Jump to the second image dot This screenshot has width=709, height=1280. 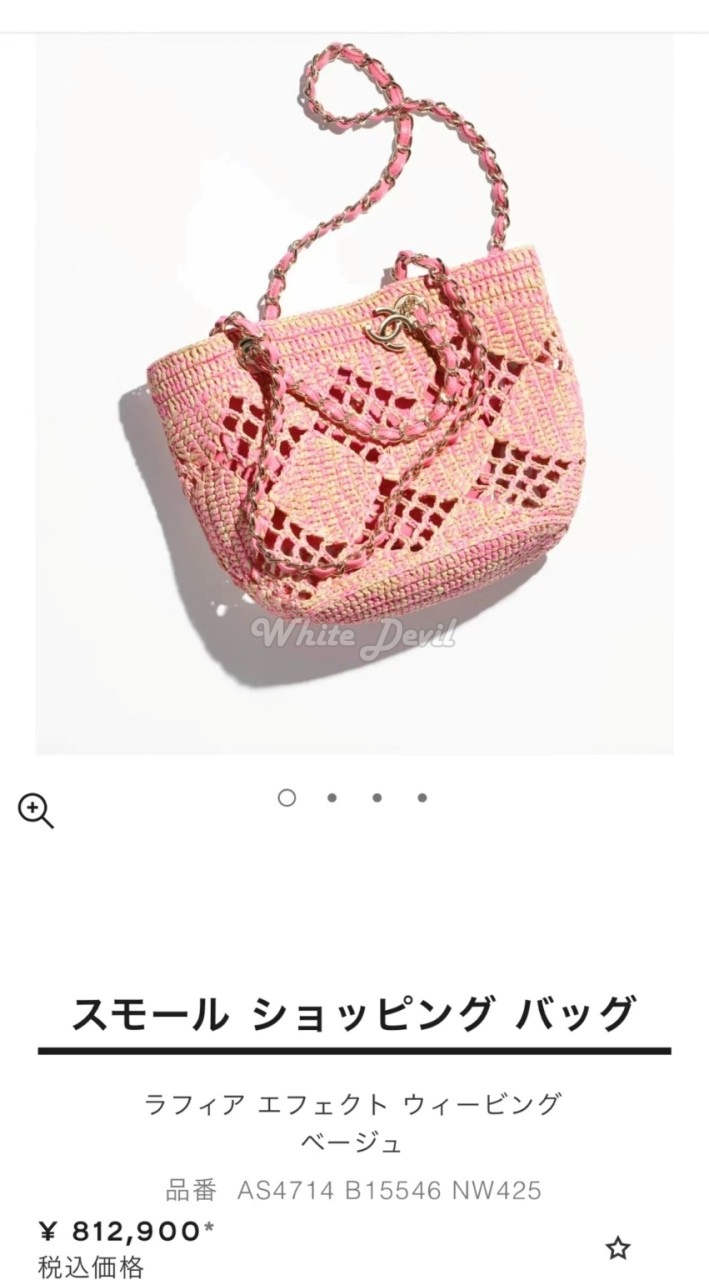(x=332, y=798)
